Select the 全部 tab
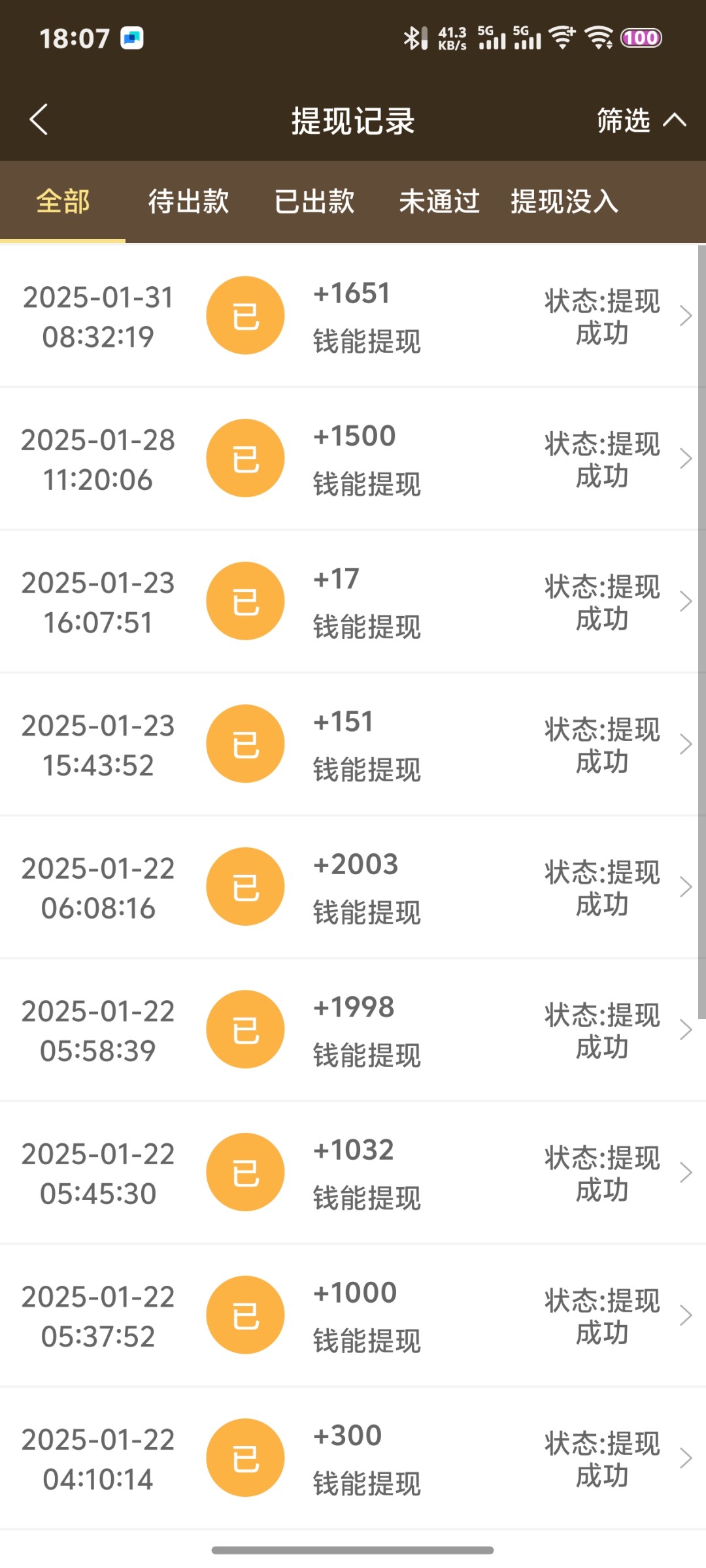The image size is (706, 1568). [x=63, y=201]
